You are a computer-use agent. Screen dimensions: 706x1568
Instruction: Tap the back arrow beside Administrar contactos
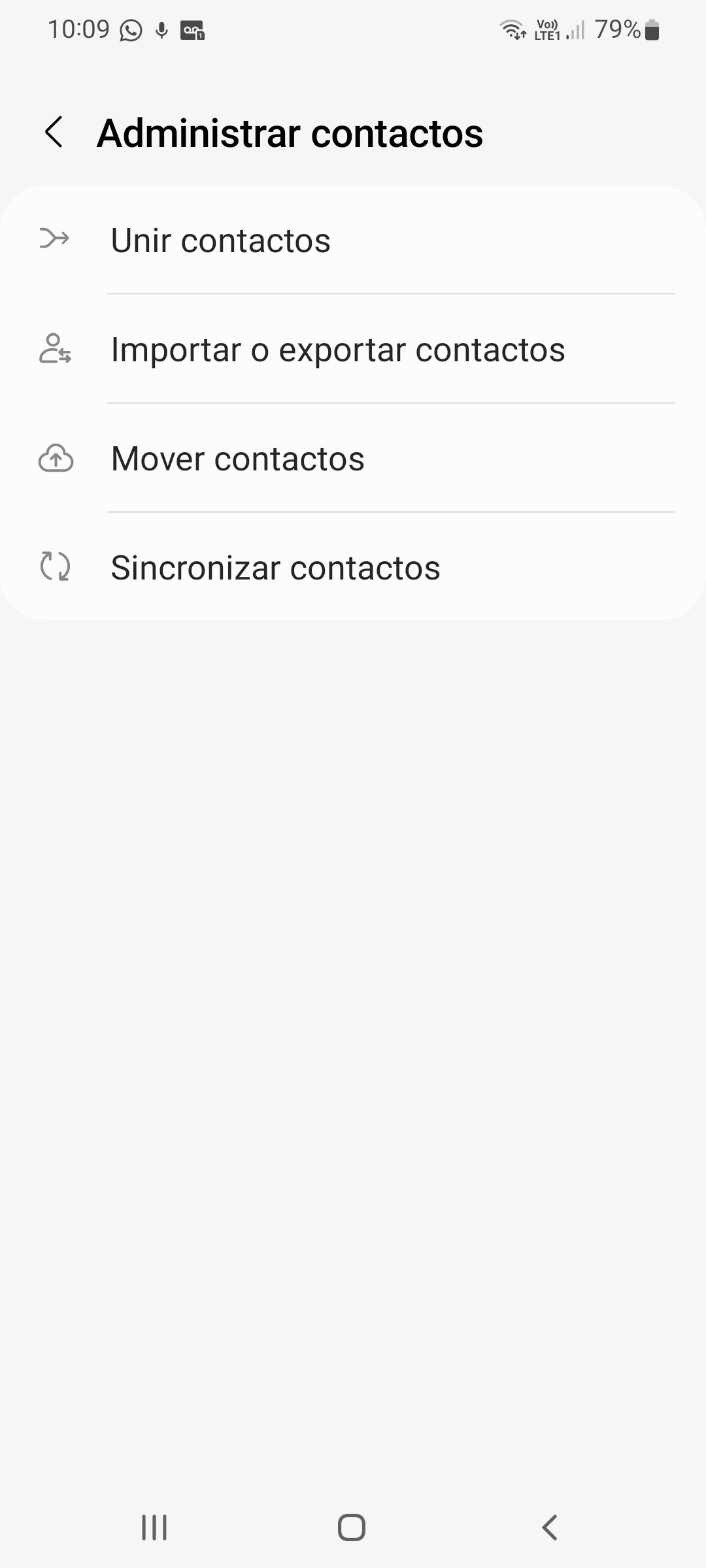click(x=55, y=133)
